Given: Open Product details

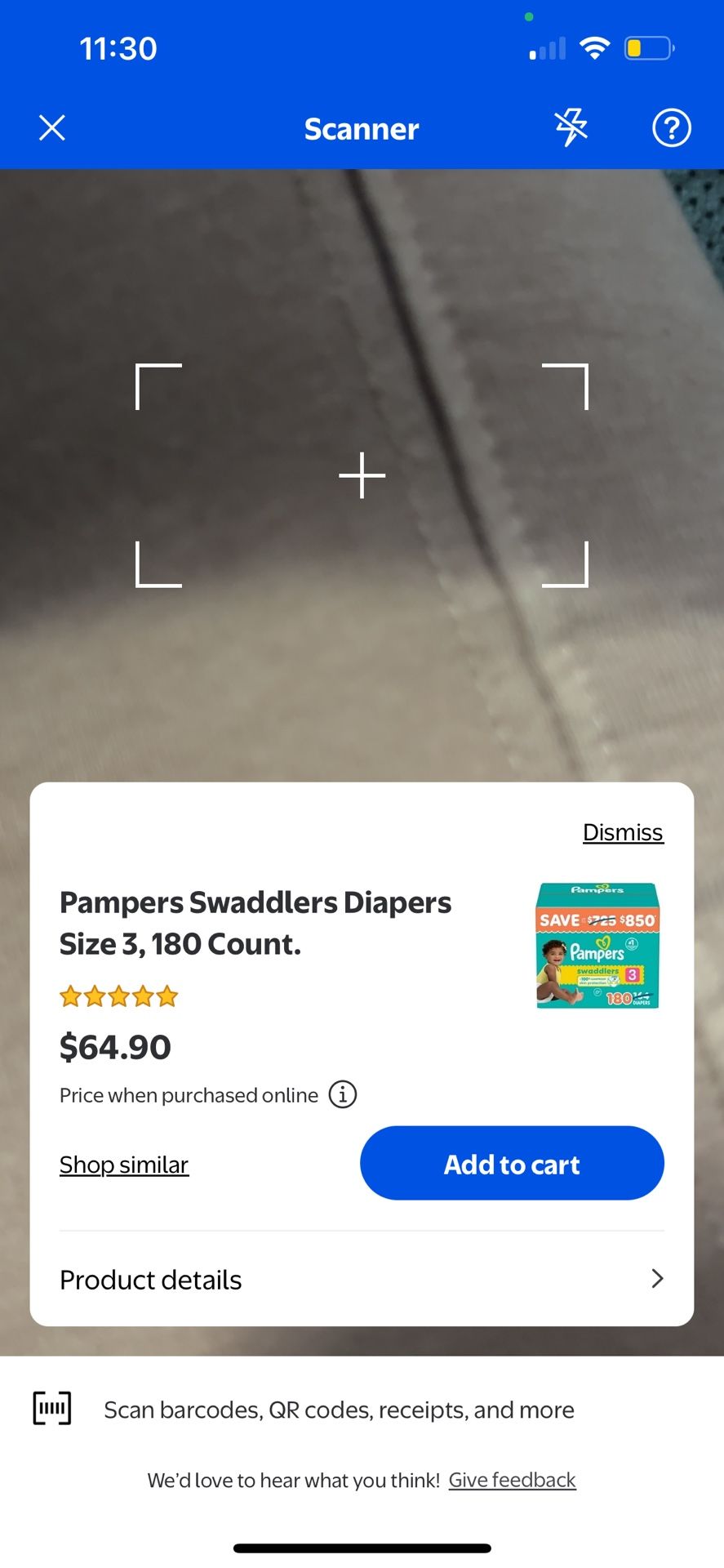Looking at the screenshot, I should pos(362,1279).
